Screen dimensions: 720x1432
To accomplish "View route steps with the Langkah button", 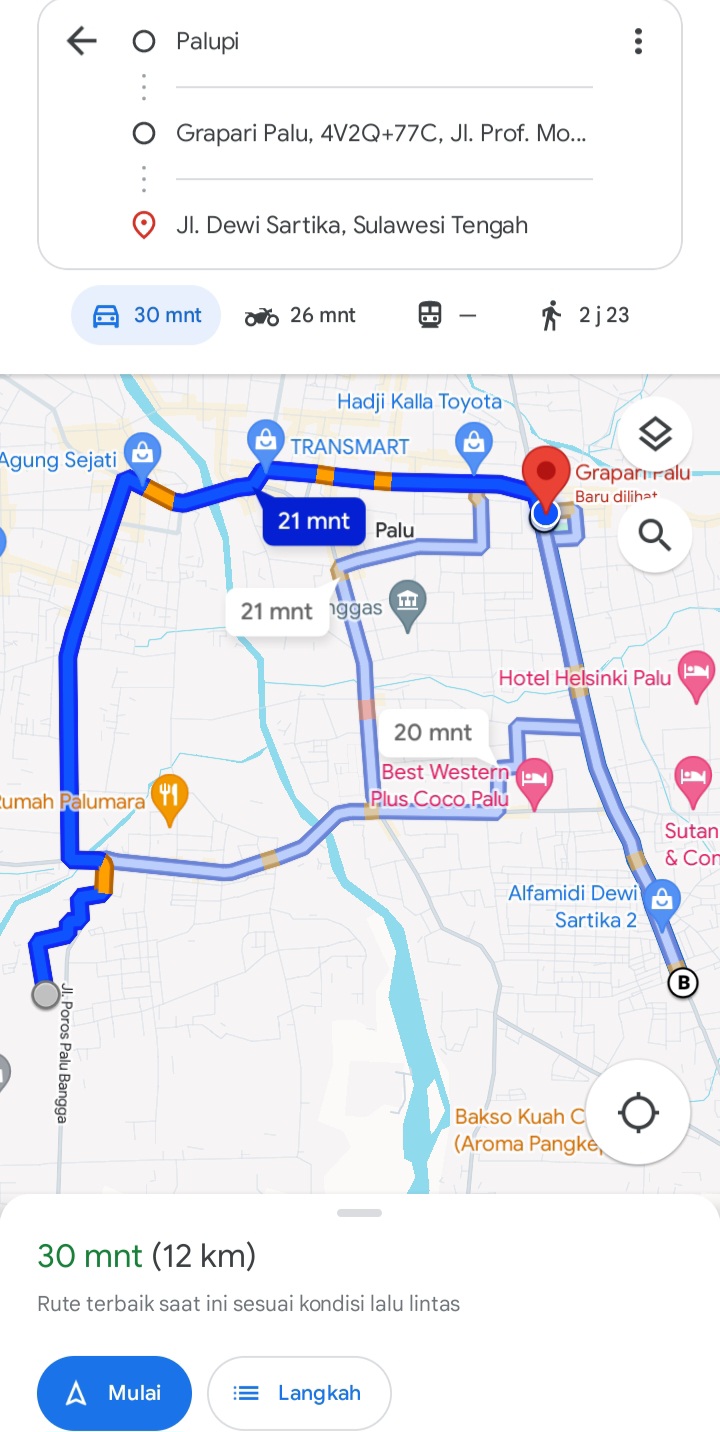I will 299,1393.
